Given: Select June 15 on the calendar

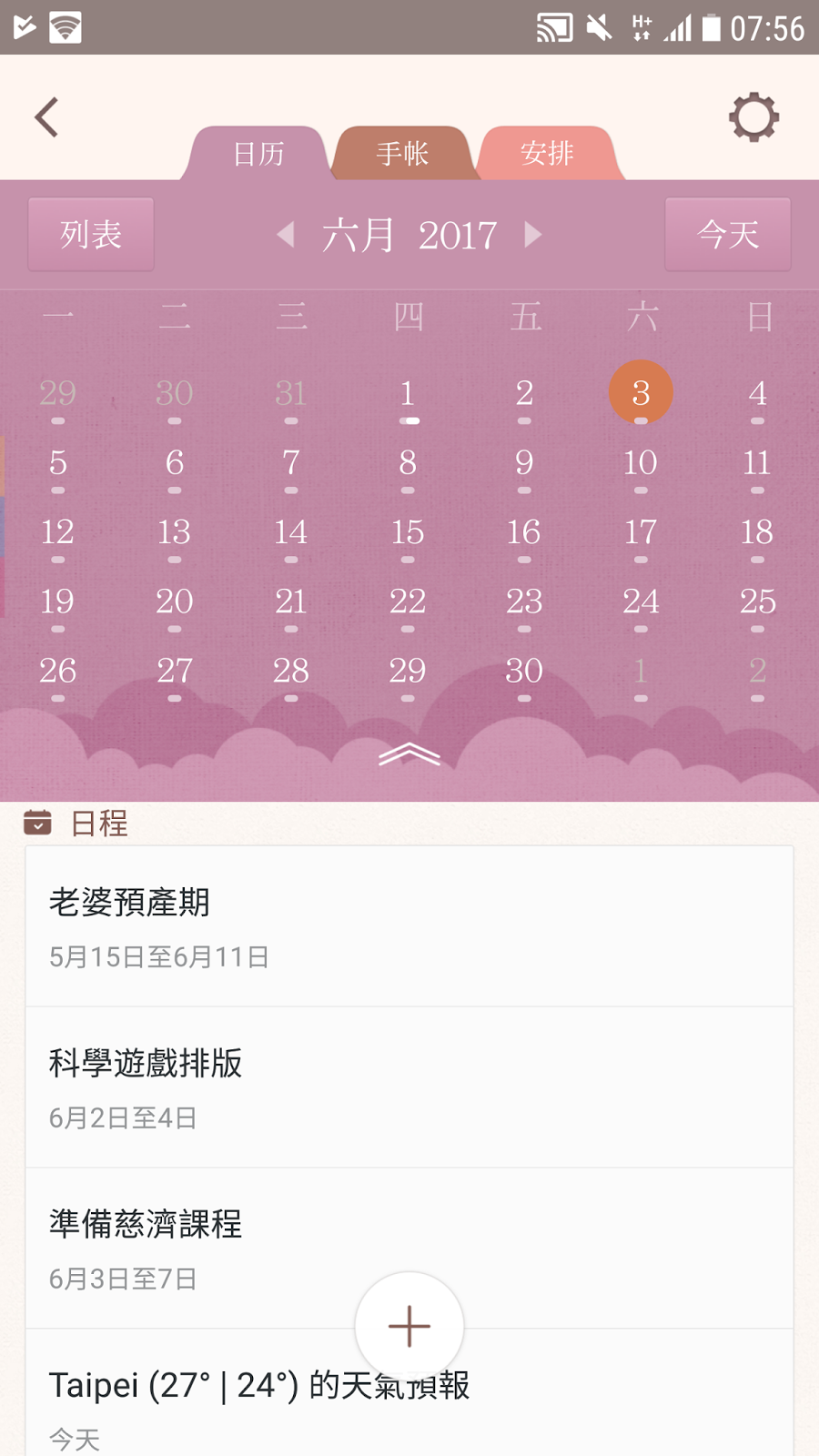Looking at the screenshot, I should (408, 537).
